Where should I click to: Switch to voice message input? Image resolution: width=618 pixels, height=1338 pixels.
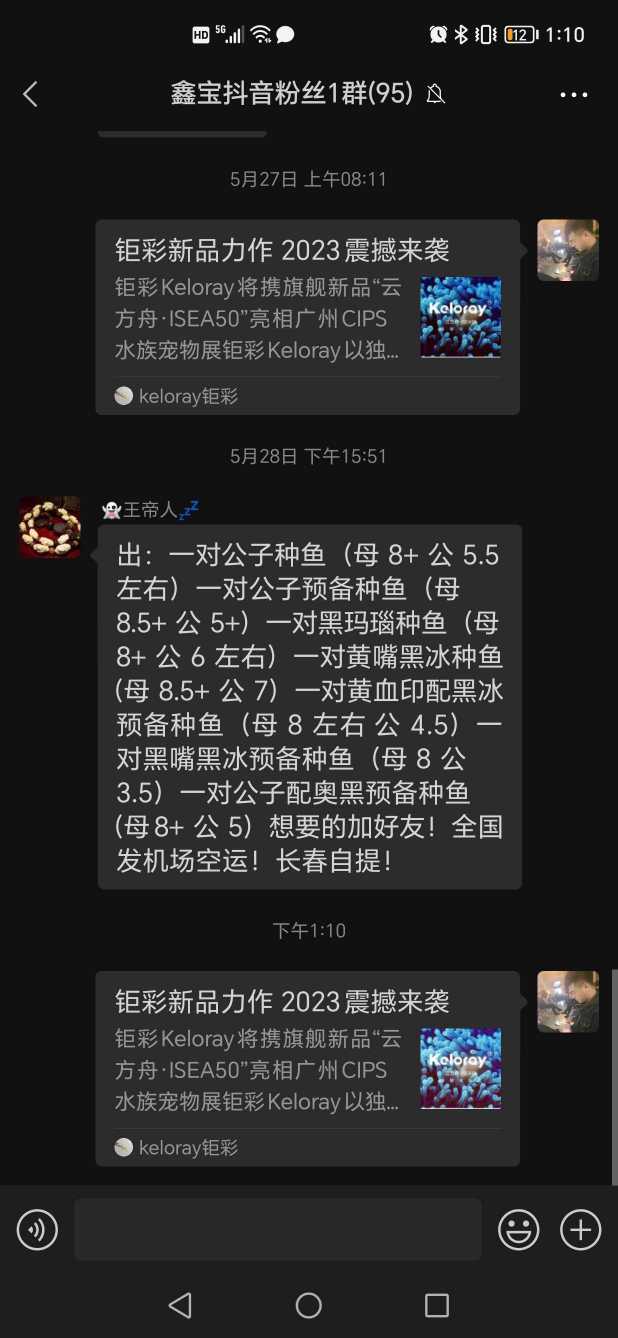pyautogui.click(x=37, y=1229)
